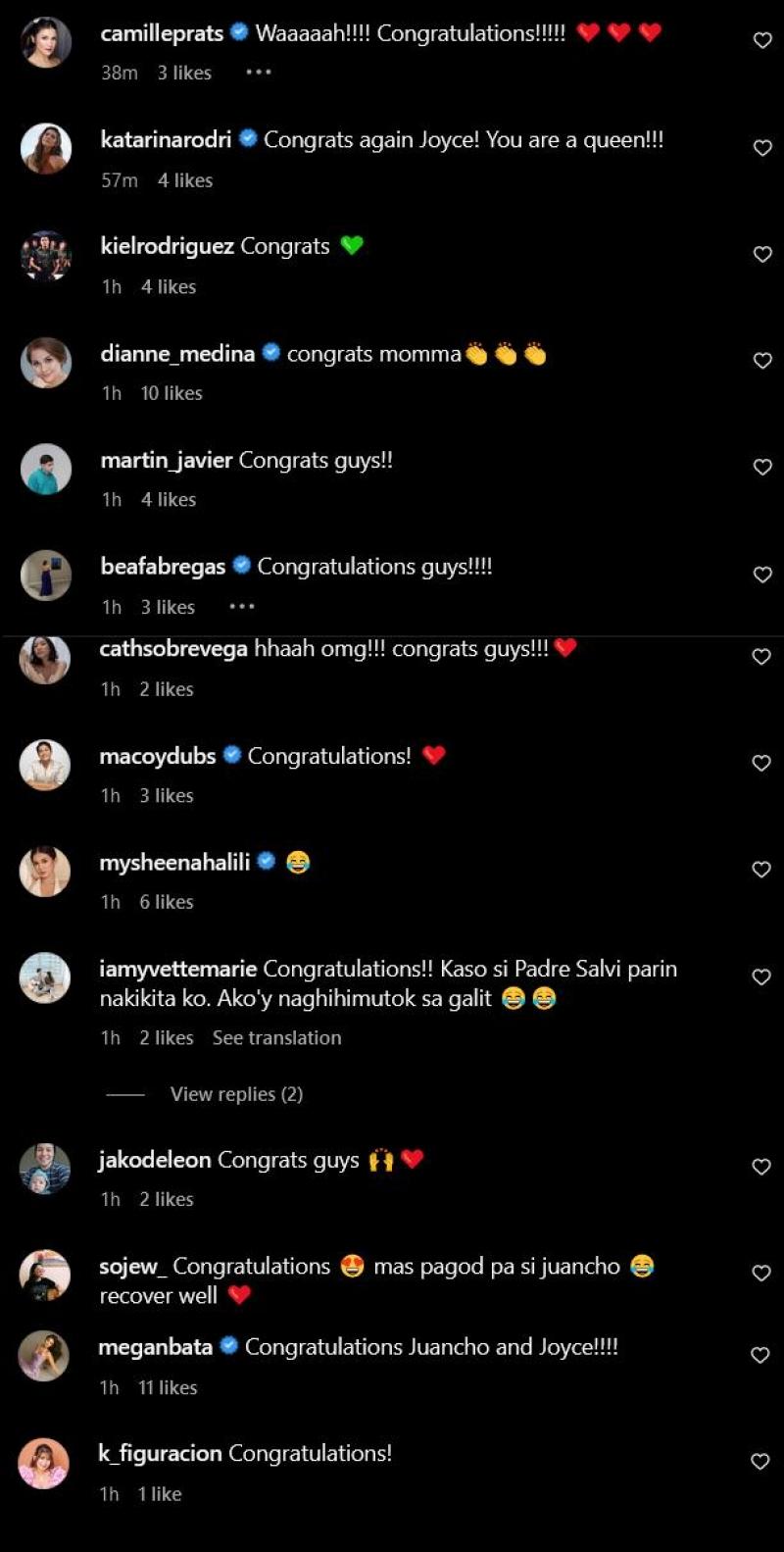Like iamyvettemarie's comment

[761, 977]
